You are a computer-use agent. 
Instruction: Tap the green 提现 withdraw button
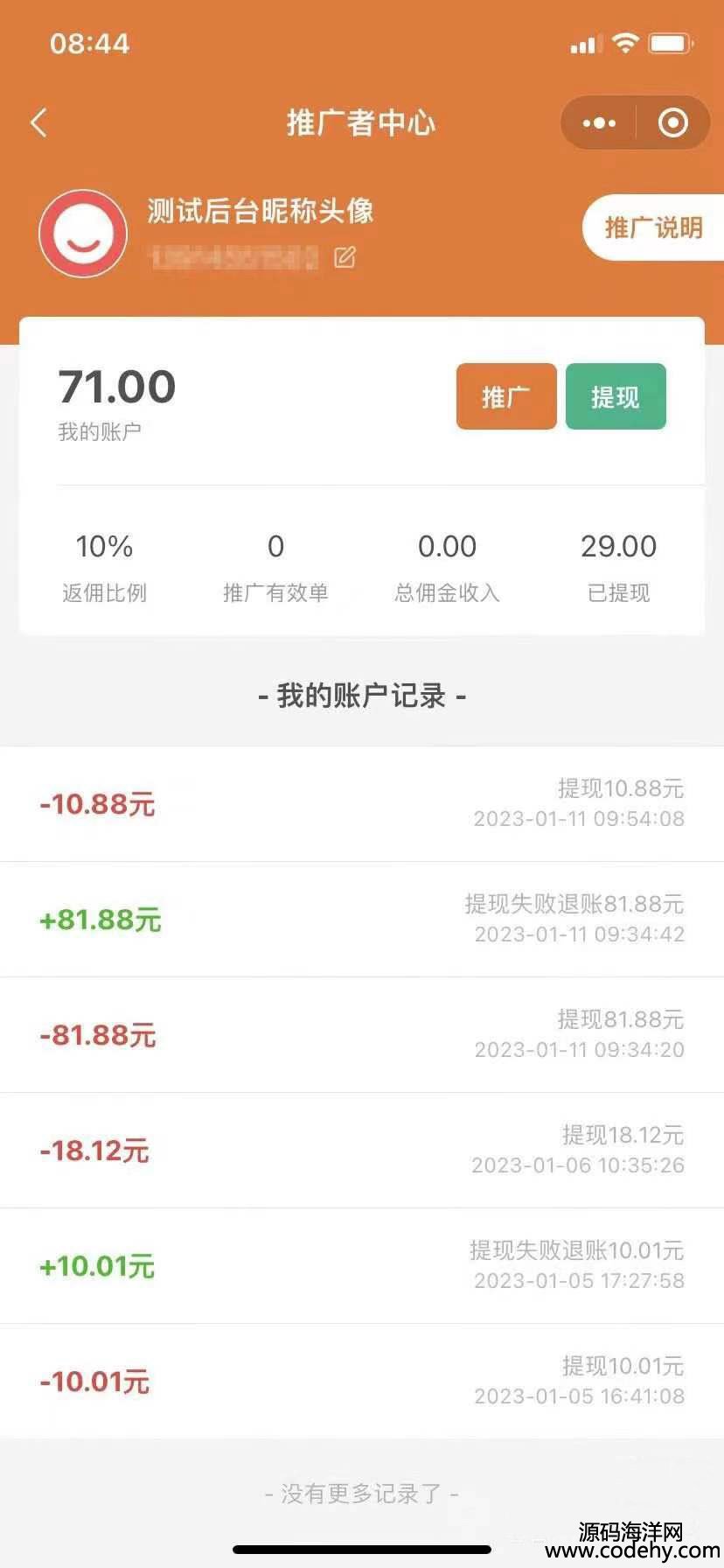pyautogui.click(x=616, y=396)
